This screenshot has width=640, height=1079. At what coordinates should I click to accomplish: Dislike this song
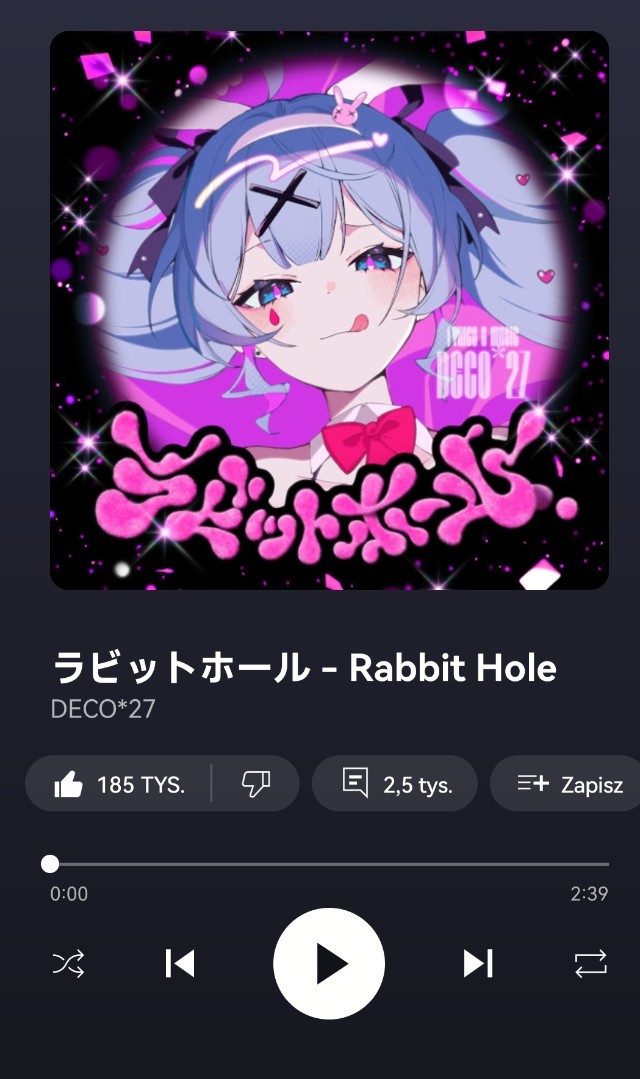point(256,784)
